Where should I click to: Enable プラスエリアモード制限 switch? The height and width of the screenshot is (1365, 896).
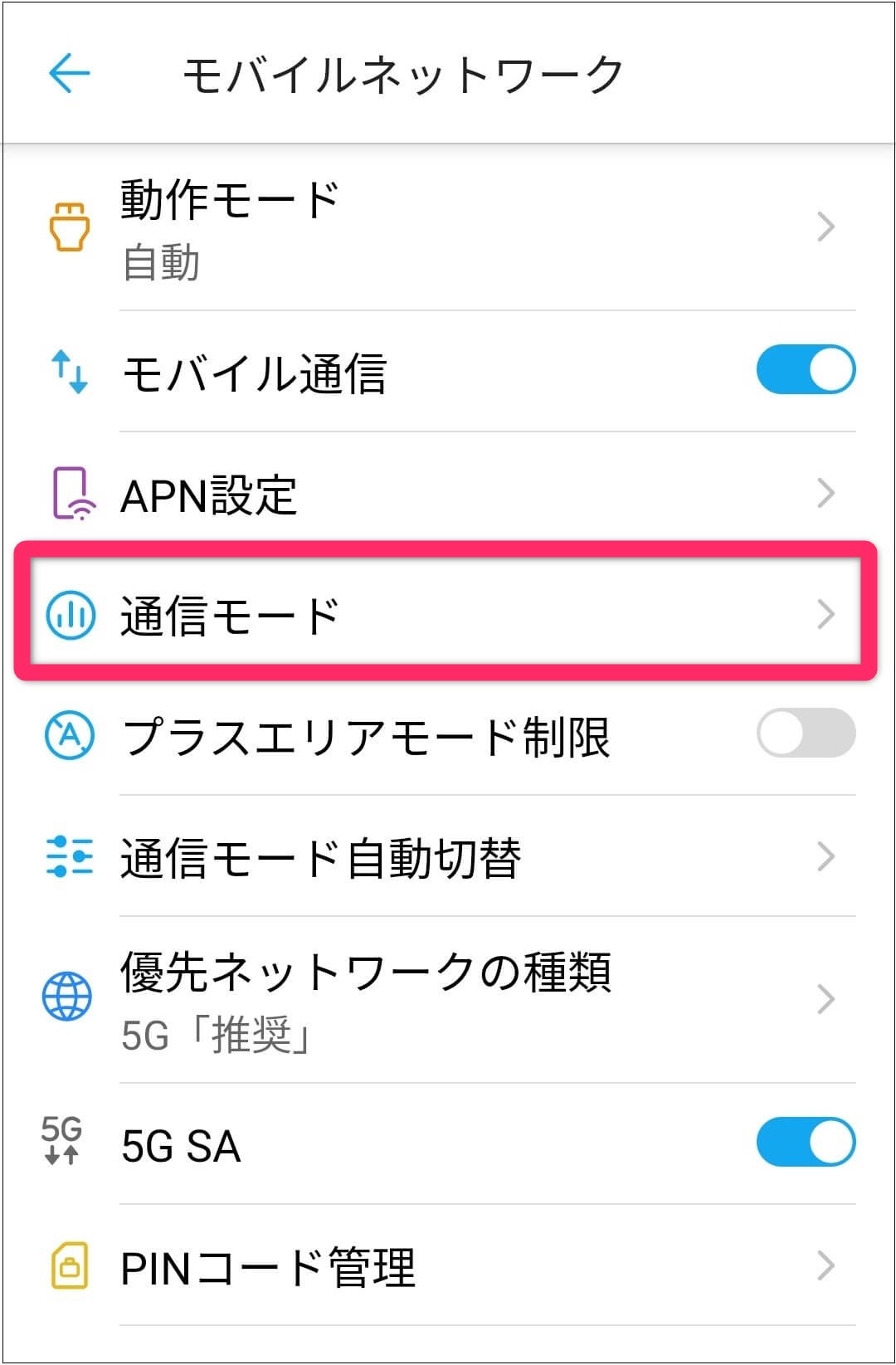(x=805, y=734)
